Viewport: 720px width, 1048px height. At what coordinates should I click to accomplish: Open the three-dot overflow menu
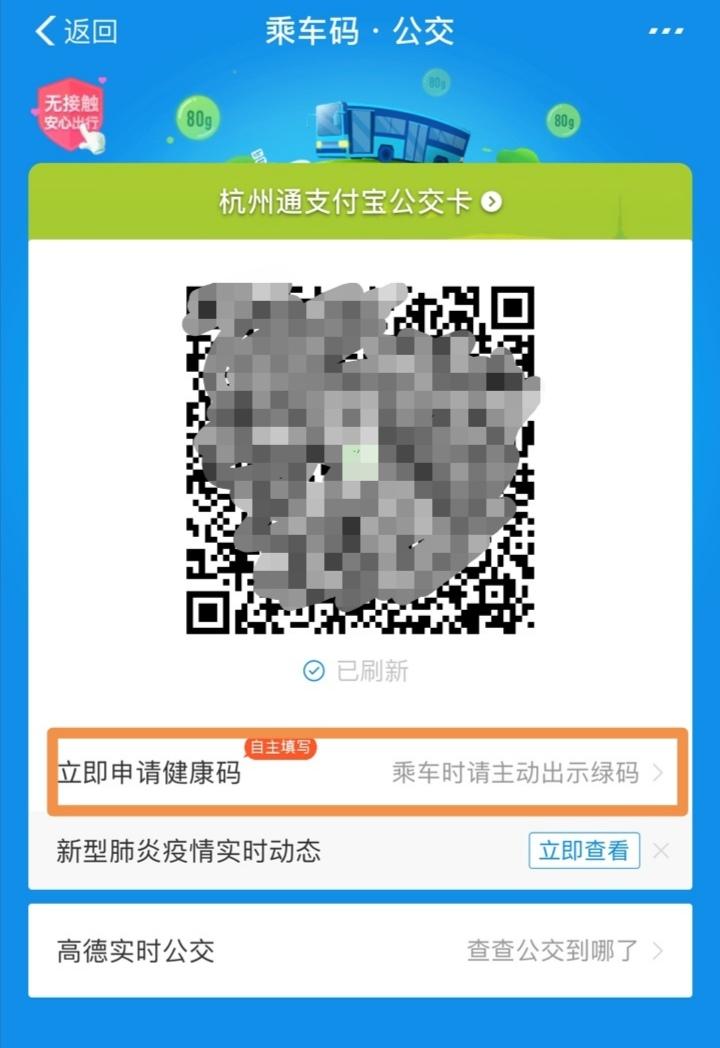(x=666, y=32)
